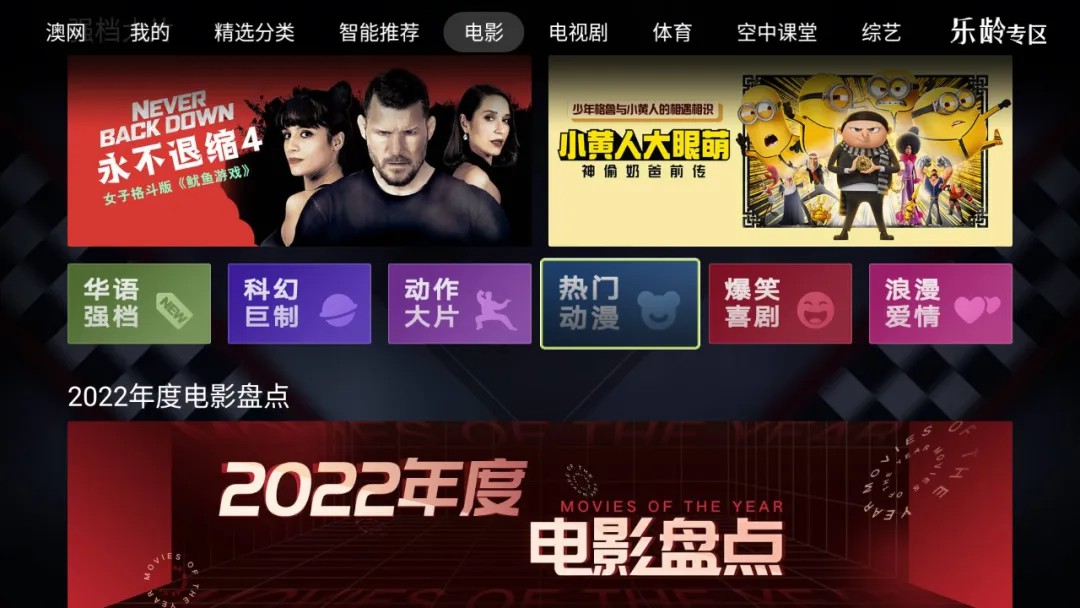Select the 综艺 tab
This screenshot has height=608, width=1080.
tap(881, 32)
